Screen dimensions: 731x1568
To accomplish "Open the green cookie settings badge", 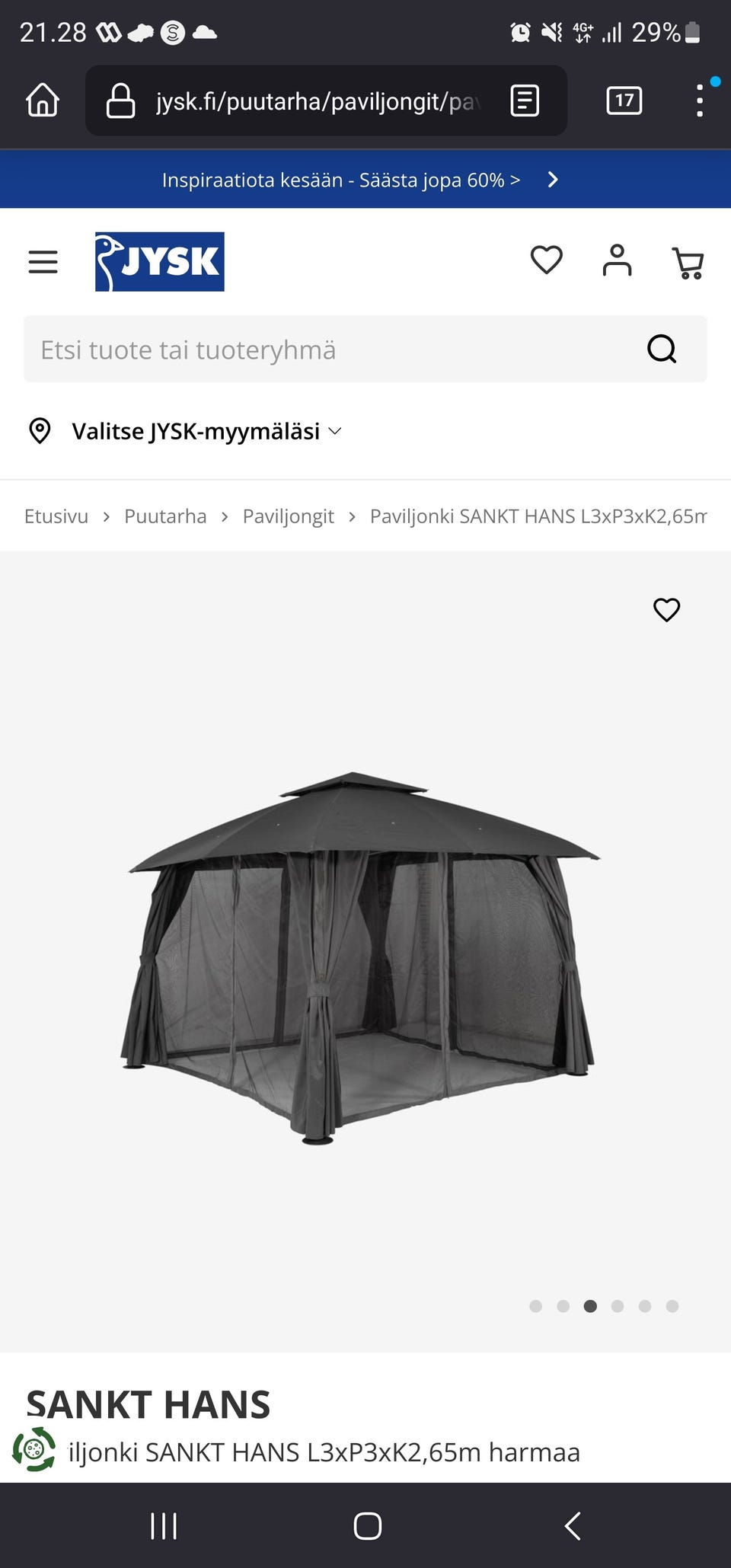I will click(x=34, y=1449).
